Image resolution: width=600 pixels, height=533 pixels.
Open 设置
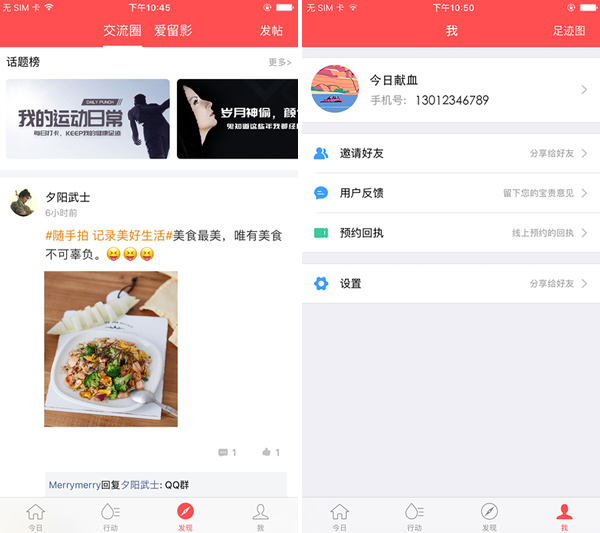(x=450, y=284)
